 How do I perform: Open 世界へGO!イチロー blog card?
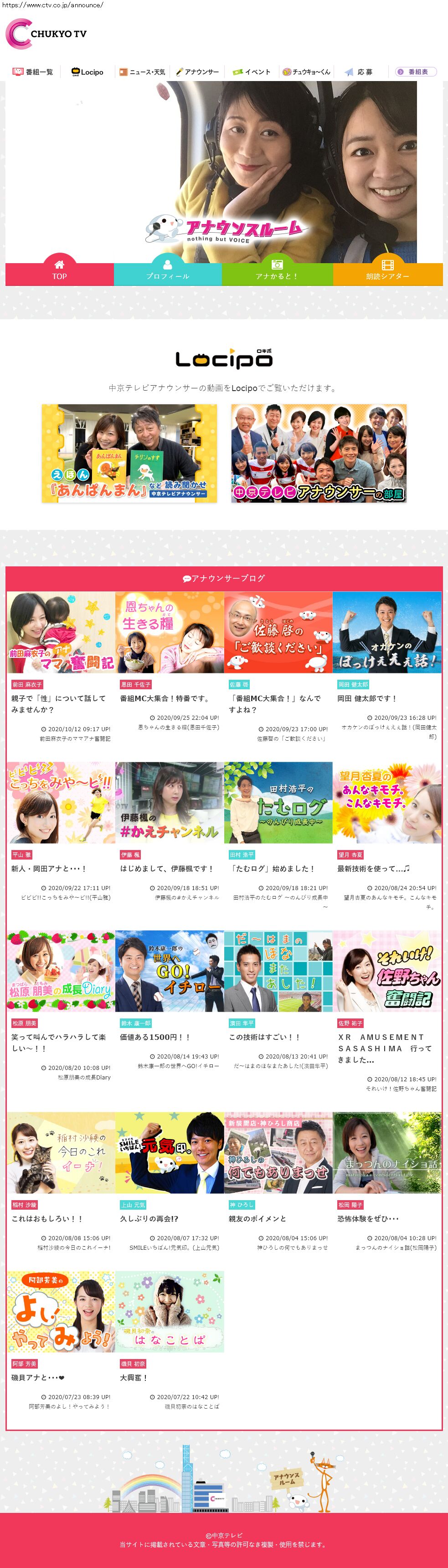[x=170, y=972]
